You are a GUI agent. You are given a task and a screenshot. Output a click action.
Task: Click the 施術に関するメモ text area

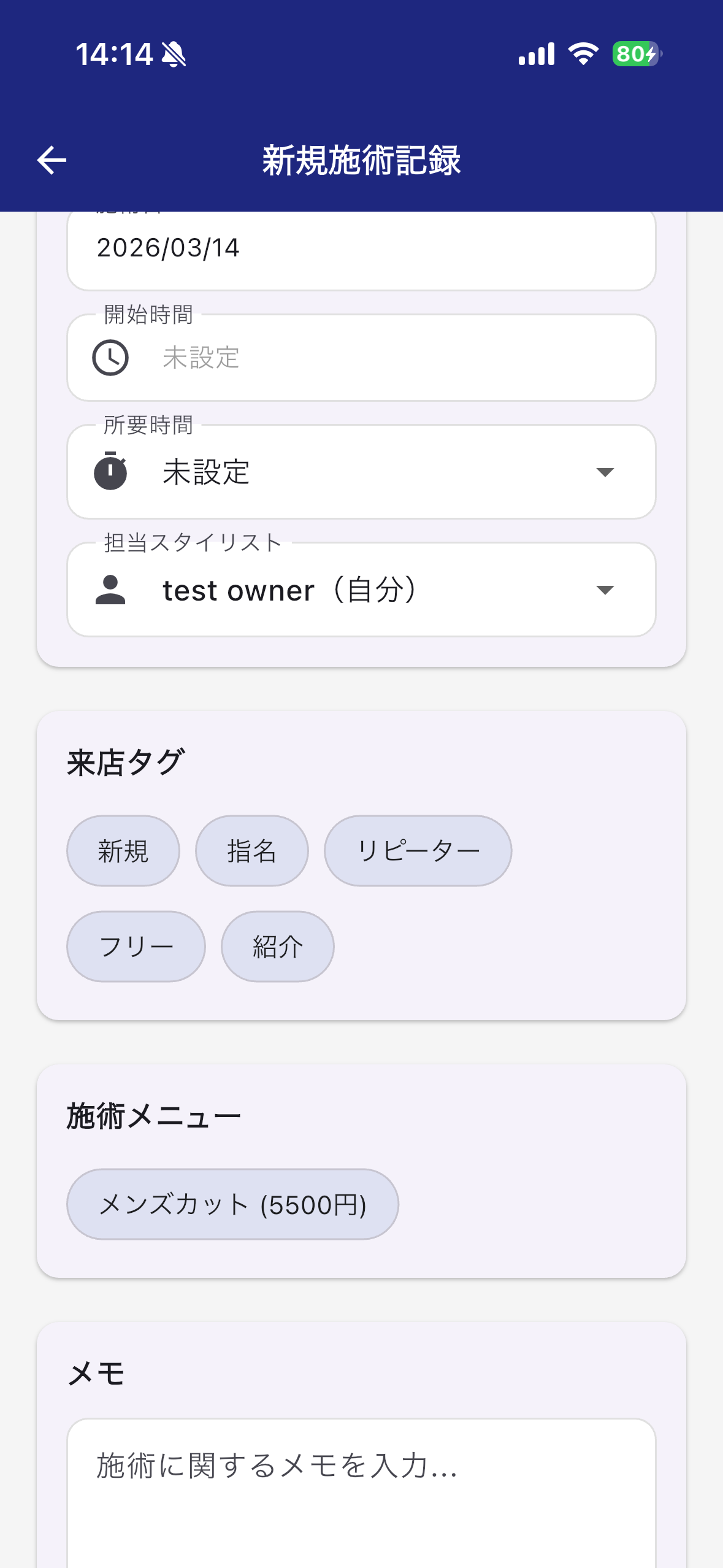point(362,1472)
